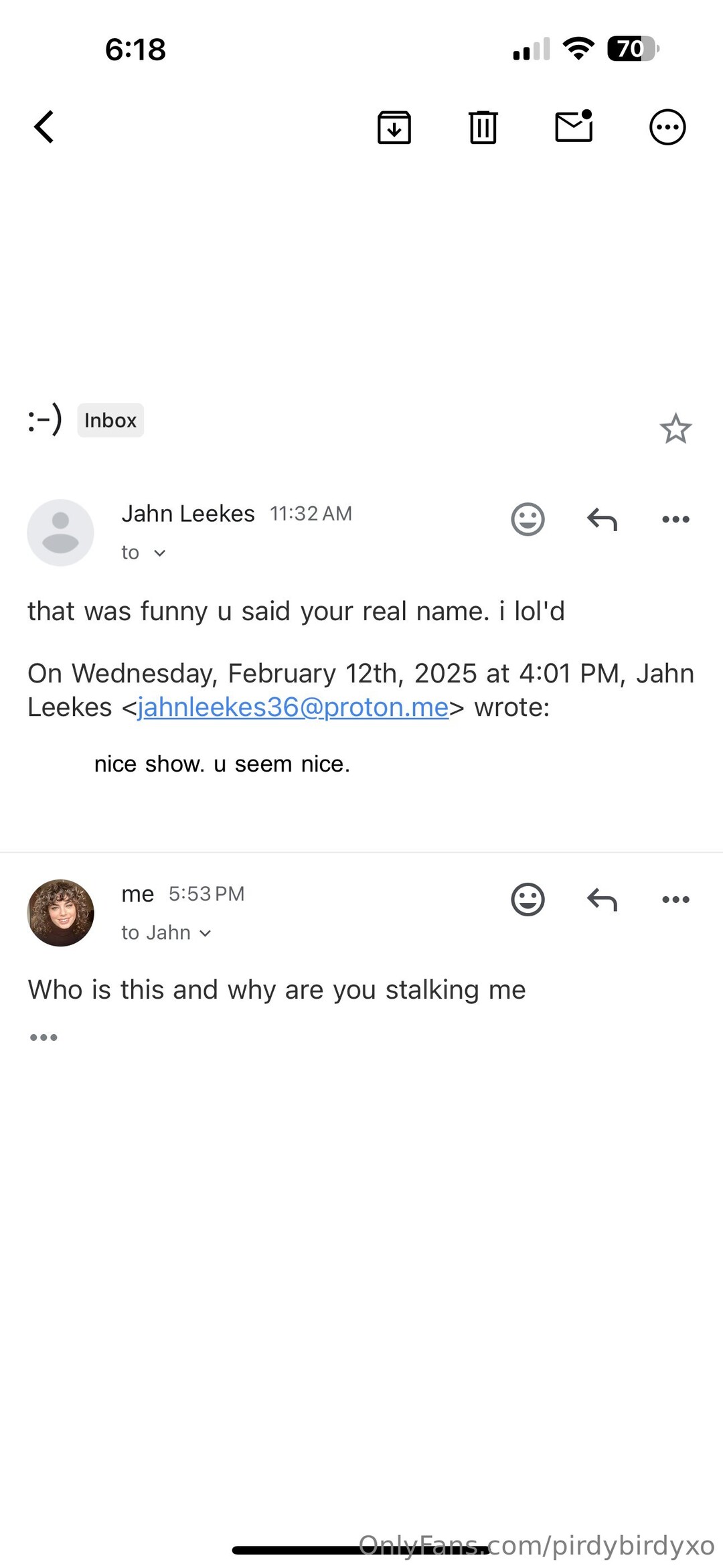This screenshot has width=723, height=1568.
Task: Show trimmed quoted text under my reply
Action: (x=44, y=1038)
